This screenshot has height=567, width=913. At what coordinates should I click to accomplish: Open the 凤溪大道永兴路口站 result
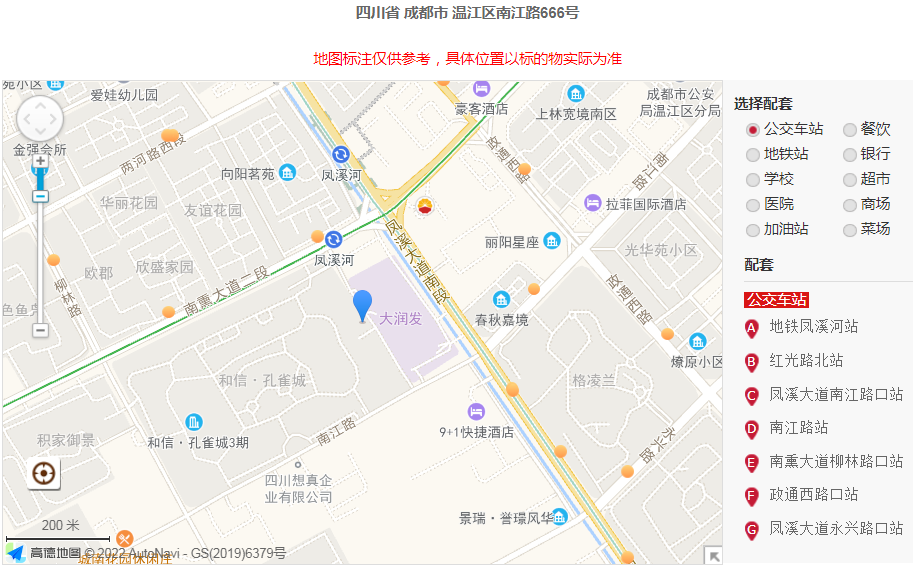(x=835, y=529)
